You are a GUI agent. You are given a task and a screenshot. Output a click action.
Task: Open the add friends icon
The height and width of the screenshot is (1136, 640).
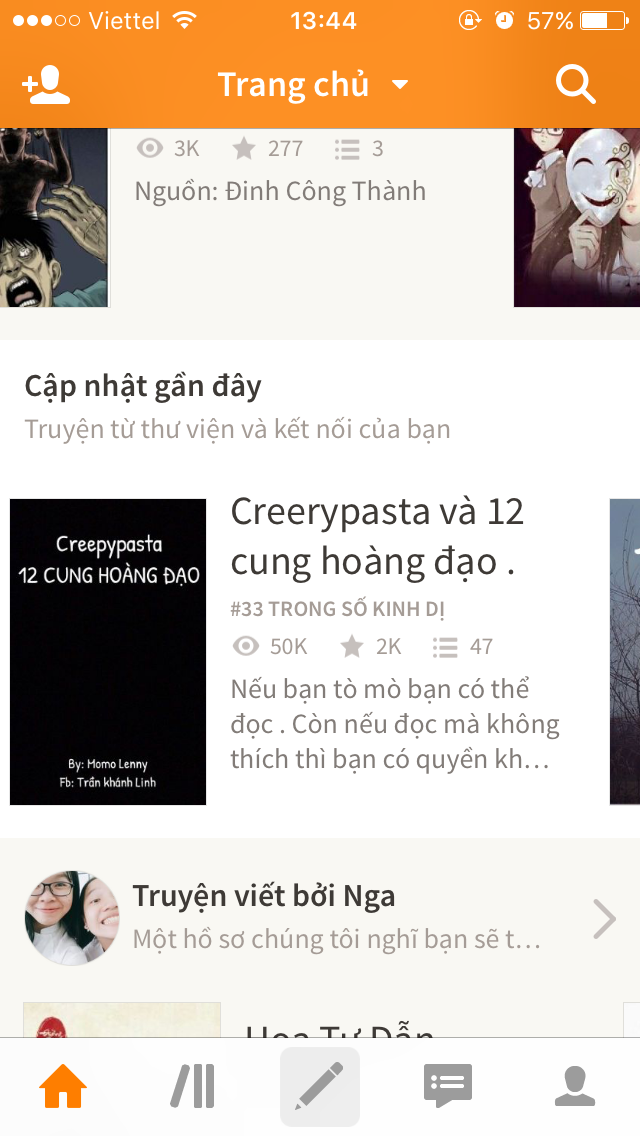coord(46,86)
